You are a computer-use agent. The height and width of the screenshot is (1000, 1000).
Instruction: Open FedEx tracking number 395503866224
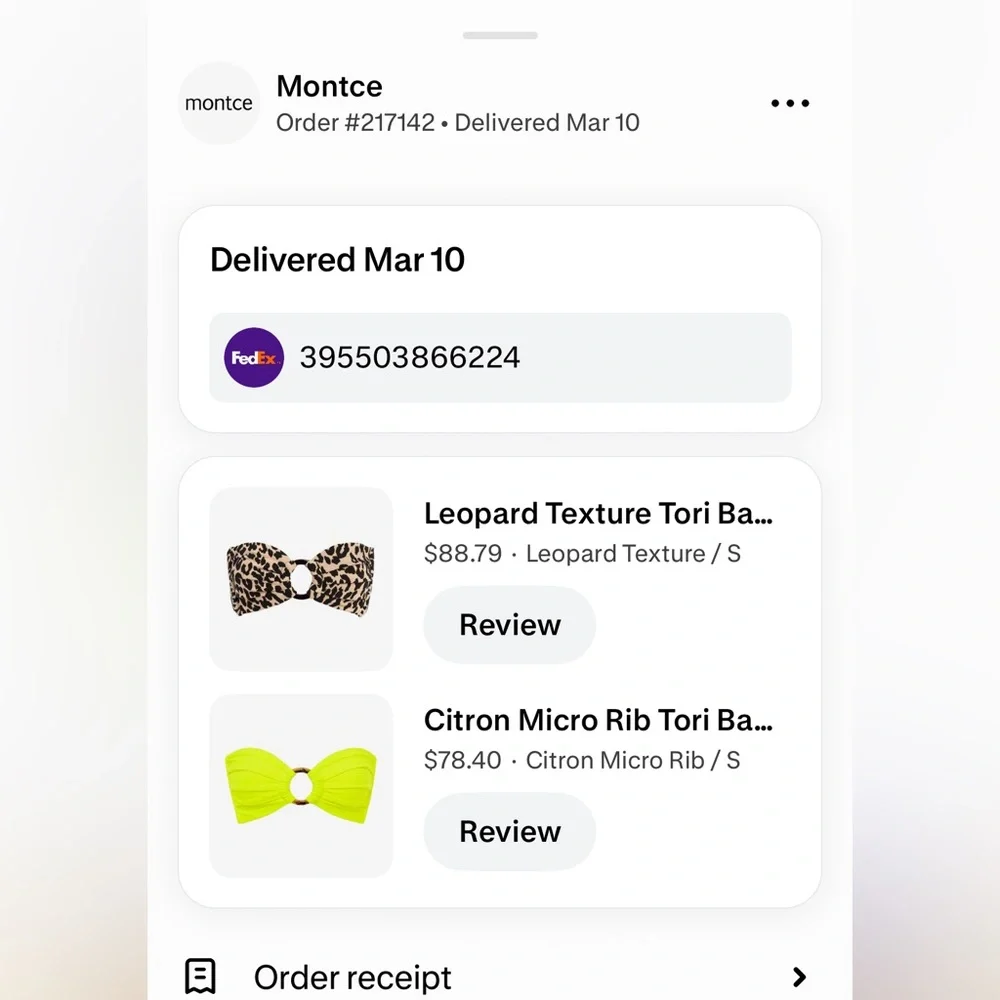pos(500,357)
